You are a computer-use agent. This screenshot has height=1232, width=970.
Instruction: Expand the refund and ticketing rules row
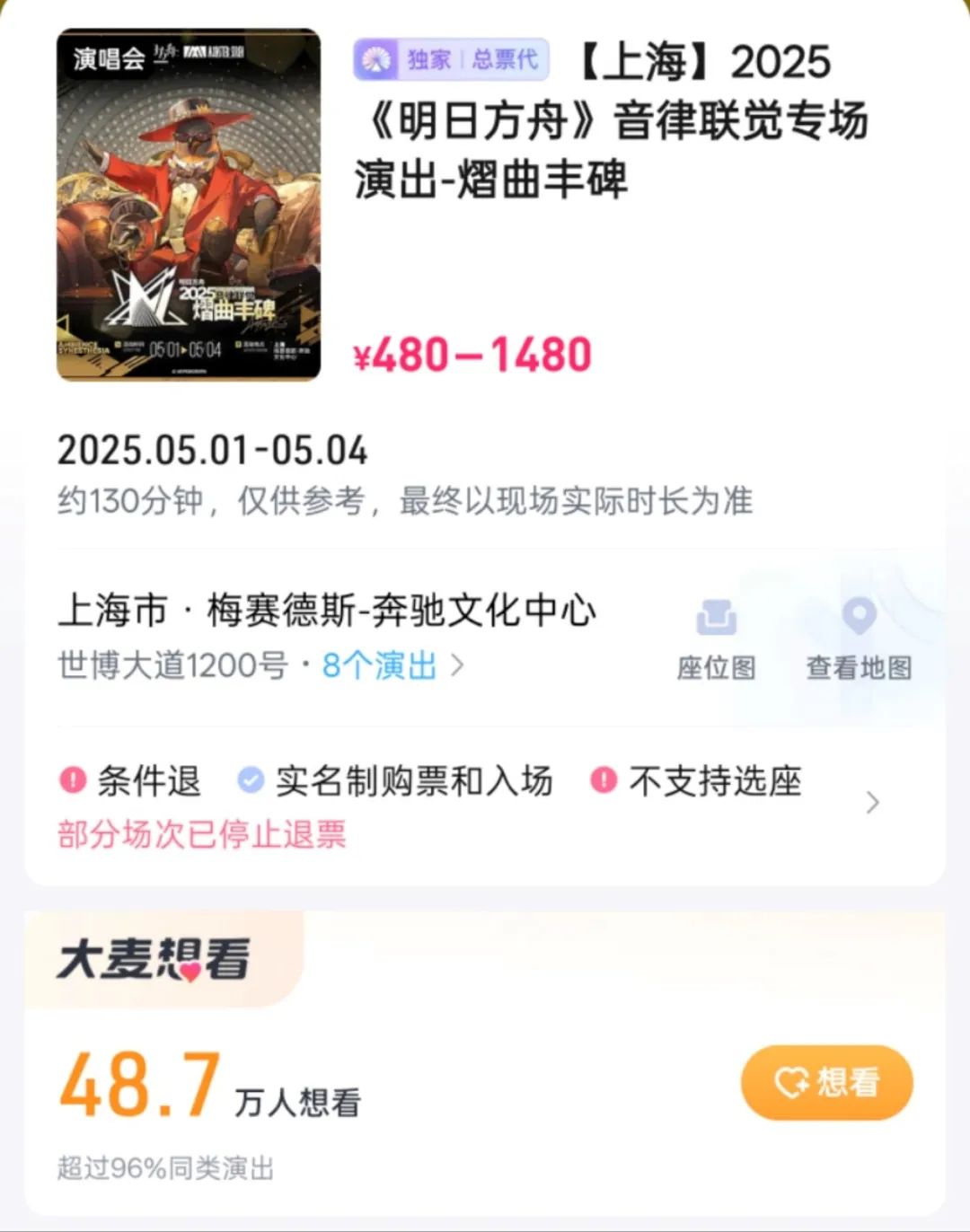point(871,802)
